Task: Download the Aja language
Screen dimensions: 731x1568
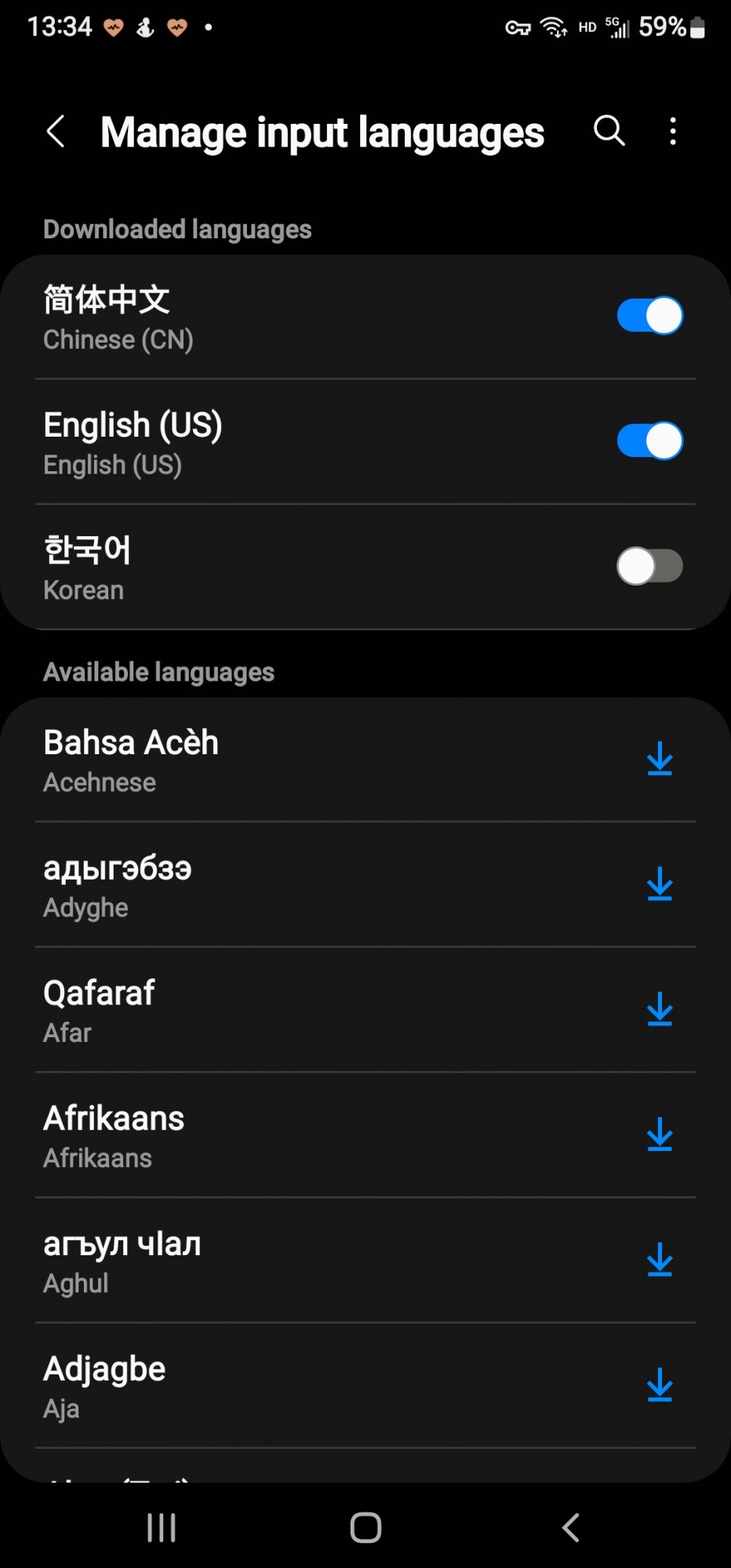Action: (660, 1385)
